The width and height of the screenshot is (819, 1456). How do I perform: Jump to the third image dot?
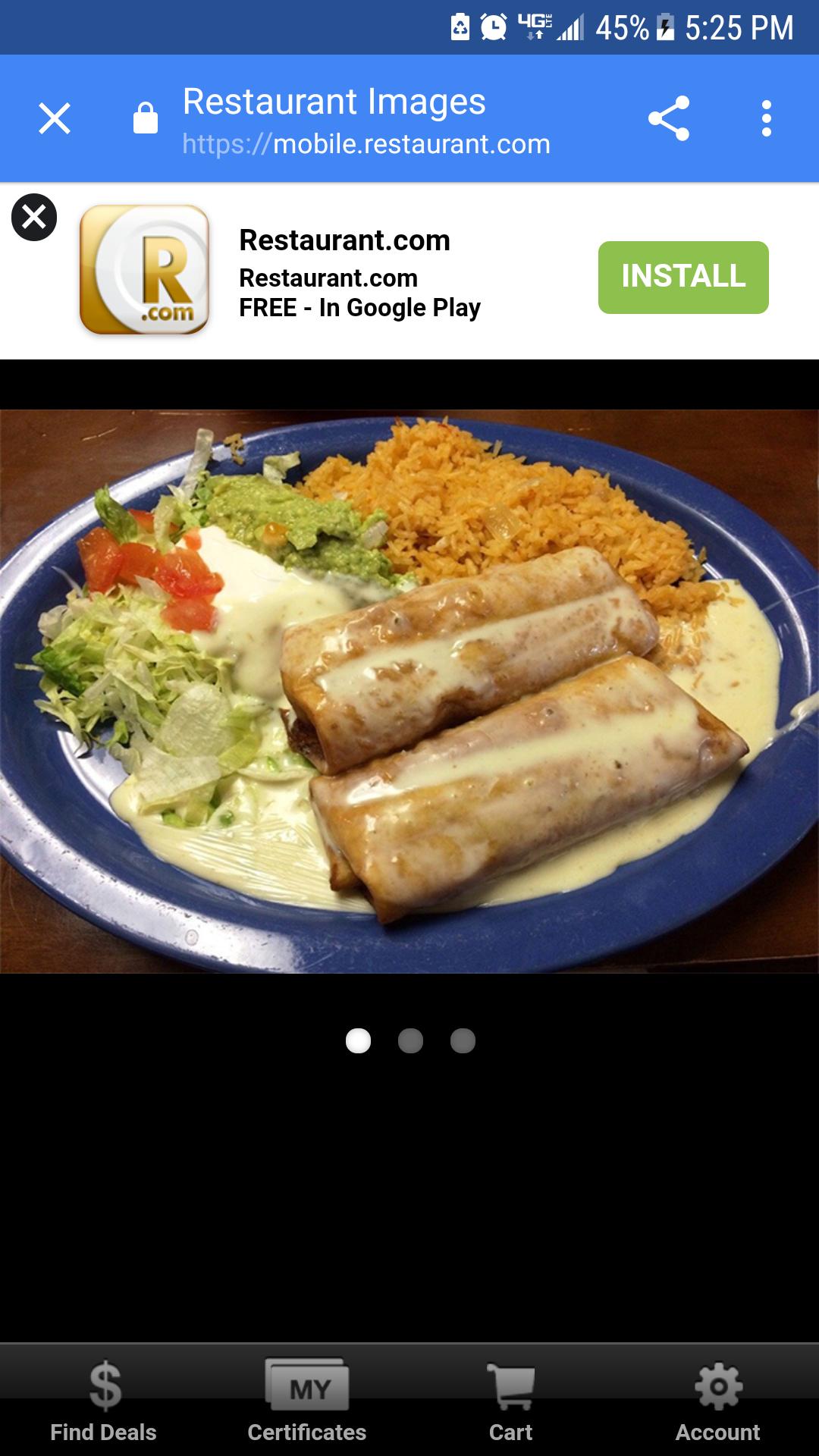pos(463,1041)
